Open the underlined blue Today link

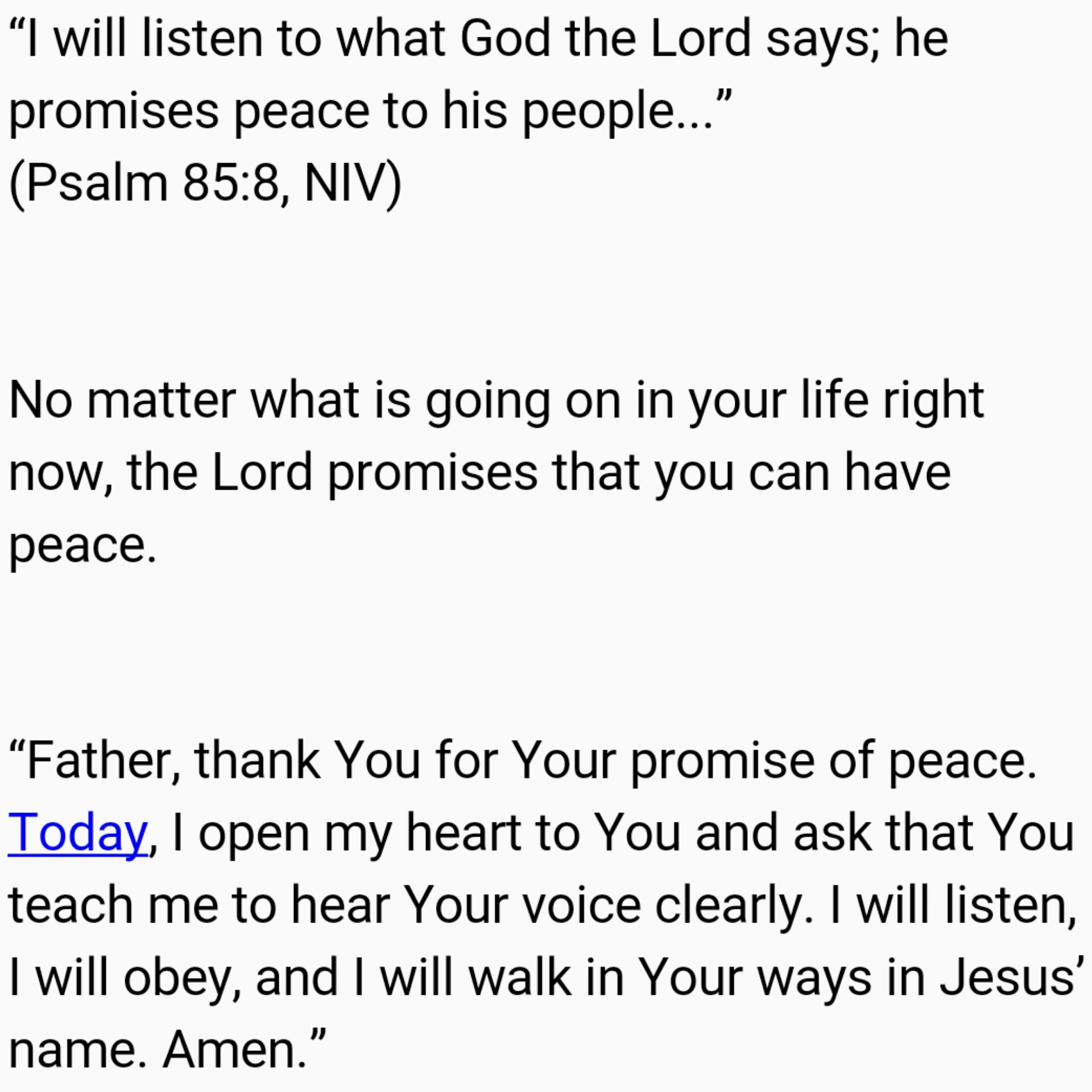pos(77,833)
